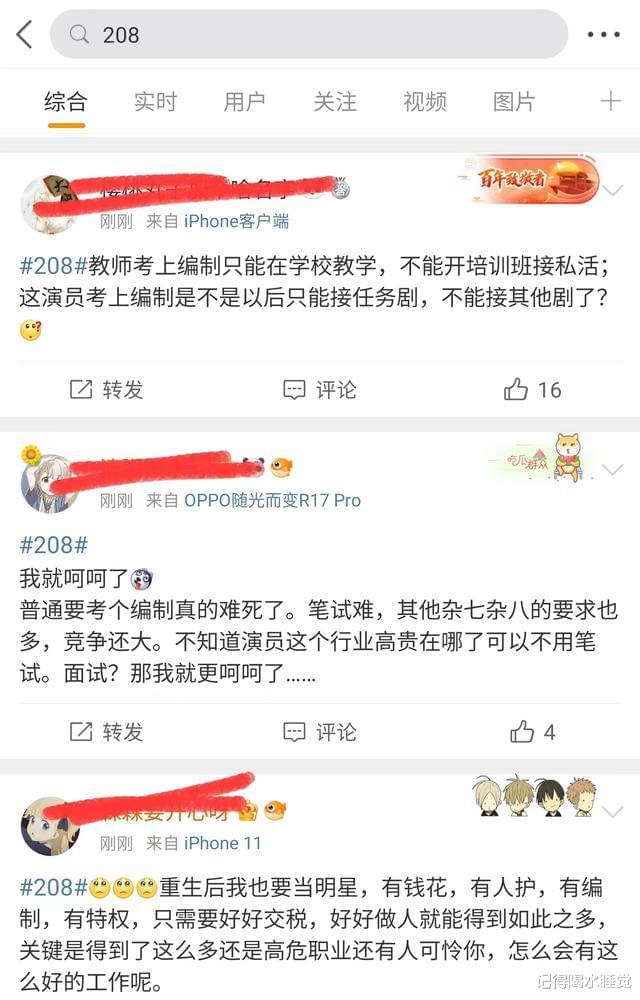Comment on the post about 教师考上编制

tap(319, 390)
